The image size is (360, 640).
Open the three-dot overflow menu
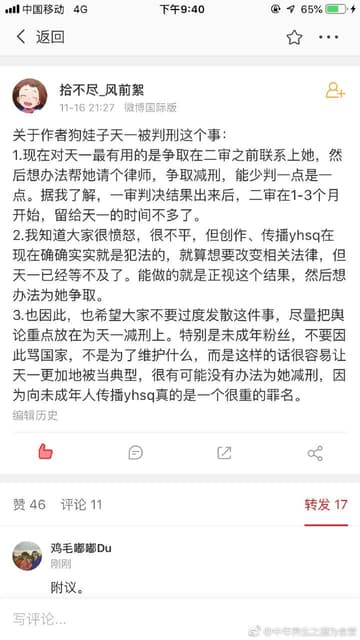(329, 37)
